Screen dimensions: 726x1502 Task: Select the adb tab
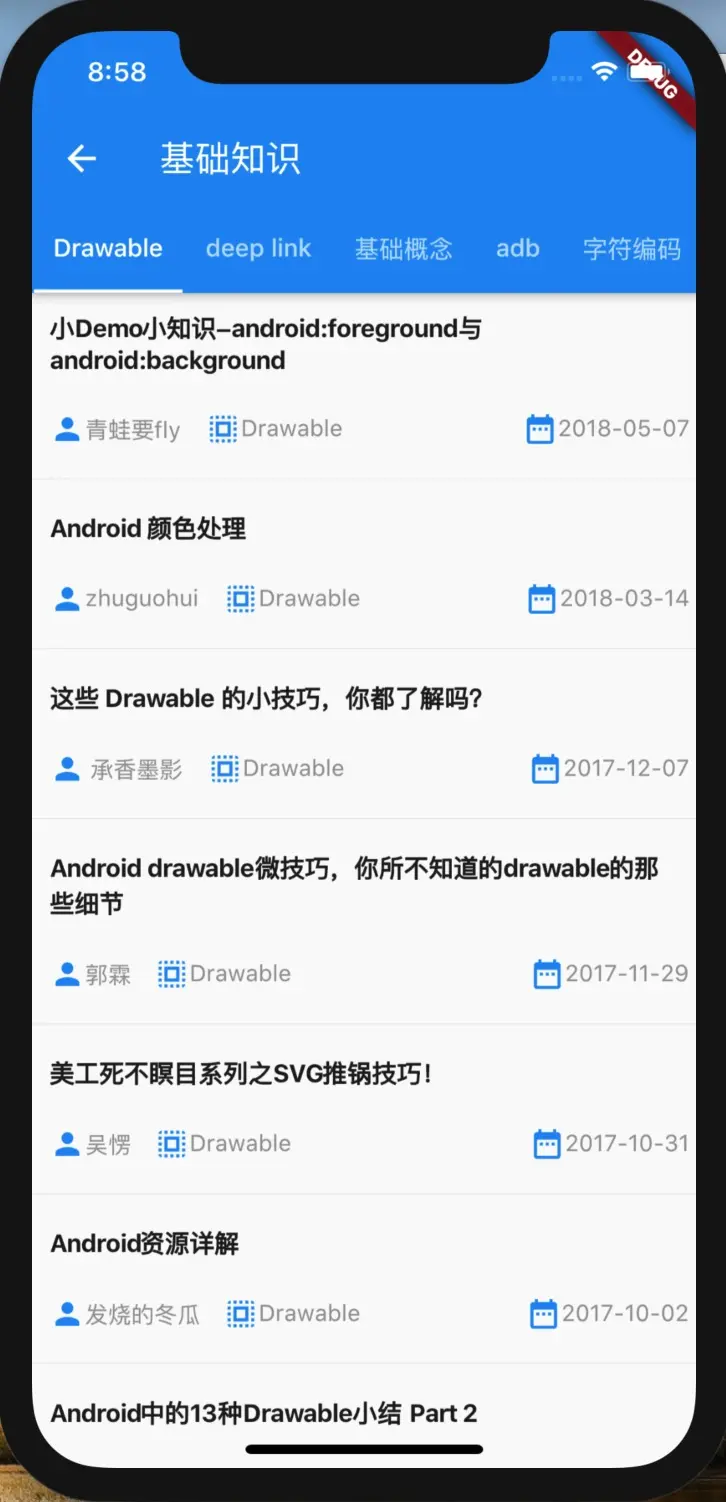pyautogui.click(x=517, y=249)
